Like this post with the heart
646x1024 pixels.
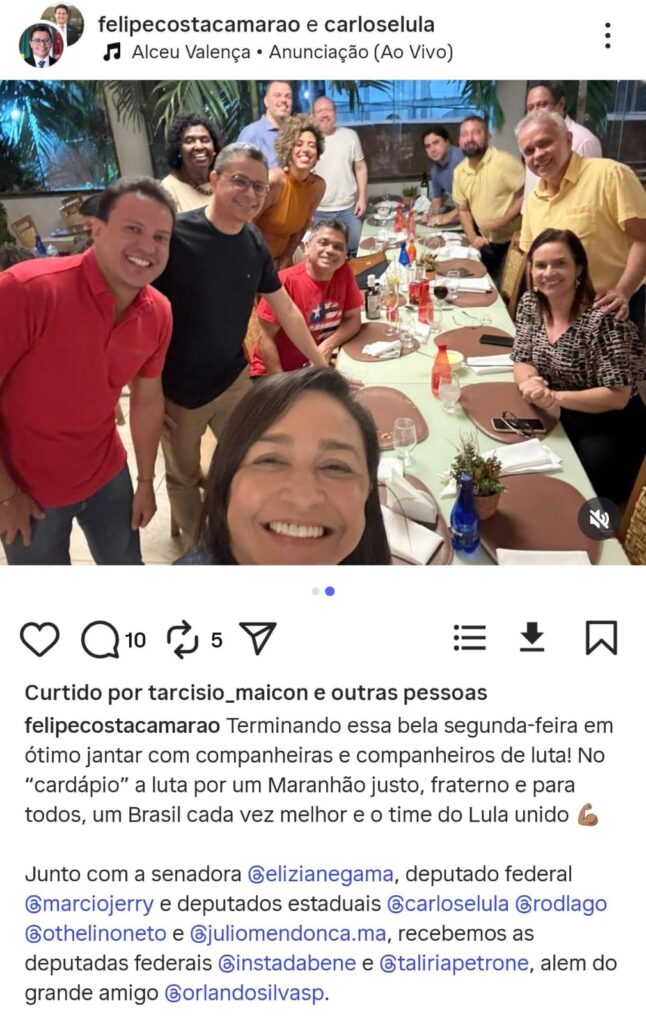(x=40, y=639)
